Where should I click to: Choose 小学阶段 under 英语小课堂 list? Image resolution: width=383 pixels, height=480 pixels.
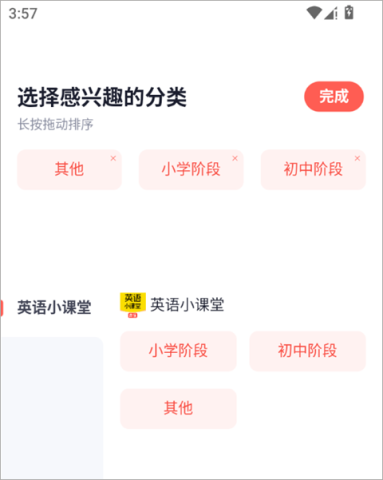(x=178, y=351)
